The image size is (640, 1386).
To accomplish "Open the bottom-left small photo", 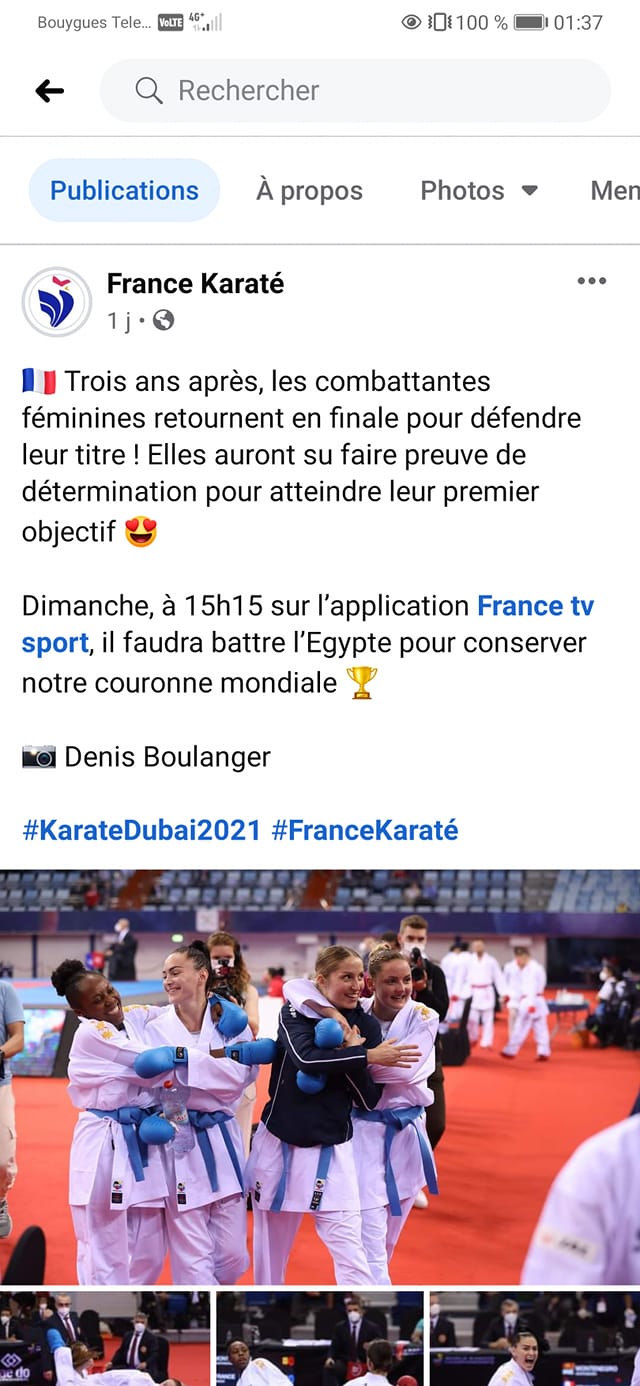I will point(105,1338).
